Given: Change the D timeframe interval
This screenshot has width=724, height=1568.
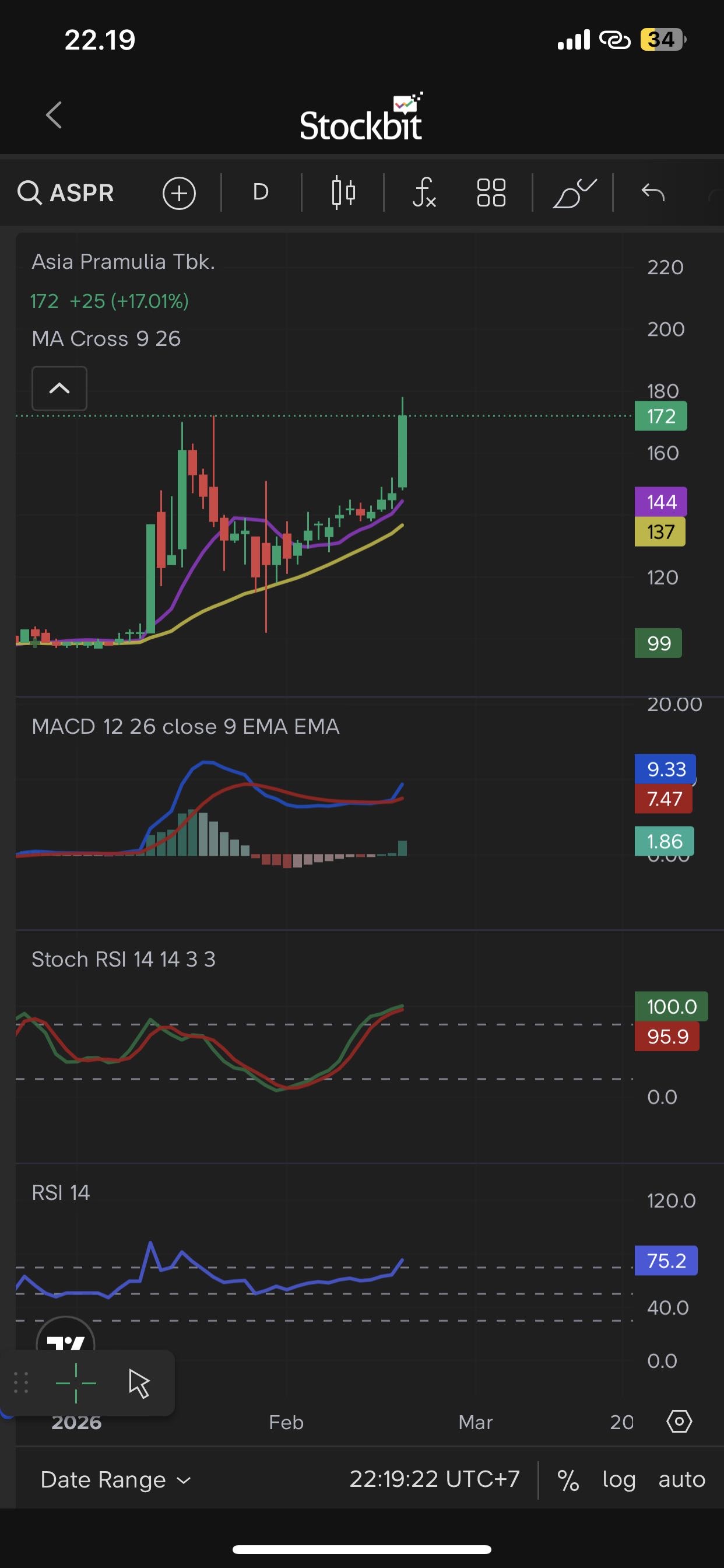Looking at the screenshot, I should point(261,192).
